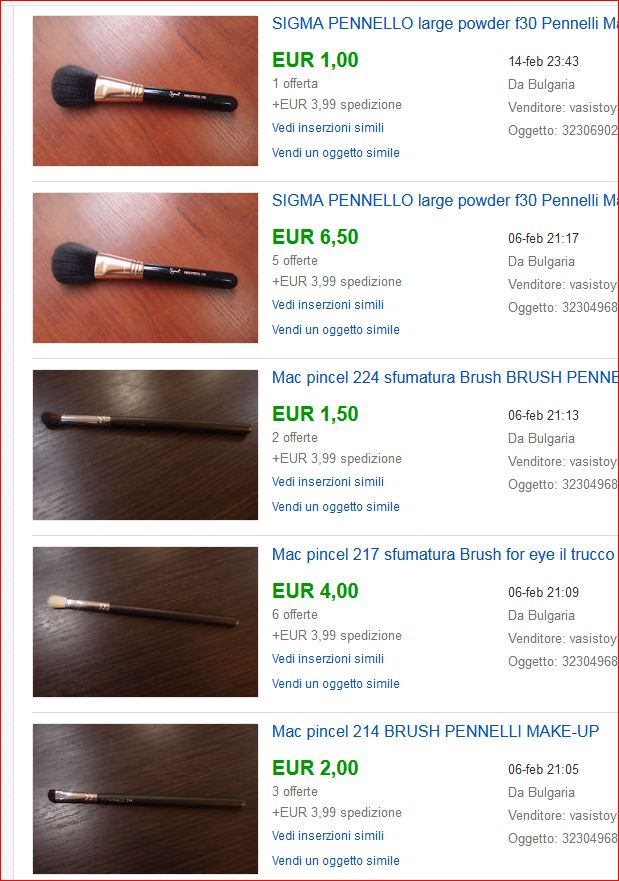Sell a similar item to Mac pincel 224
The height and width of the screenshot is (881, 619).
(335, 507)
